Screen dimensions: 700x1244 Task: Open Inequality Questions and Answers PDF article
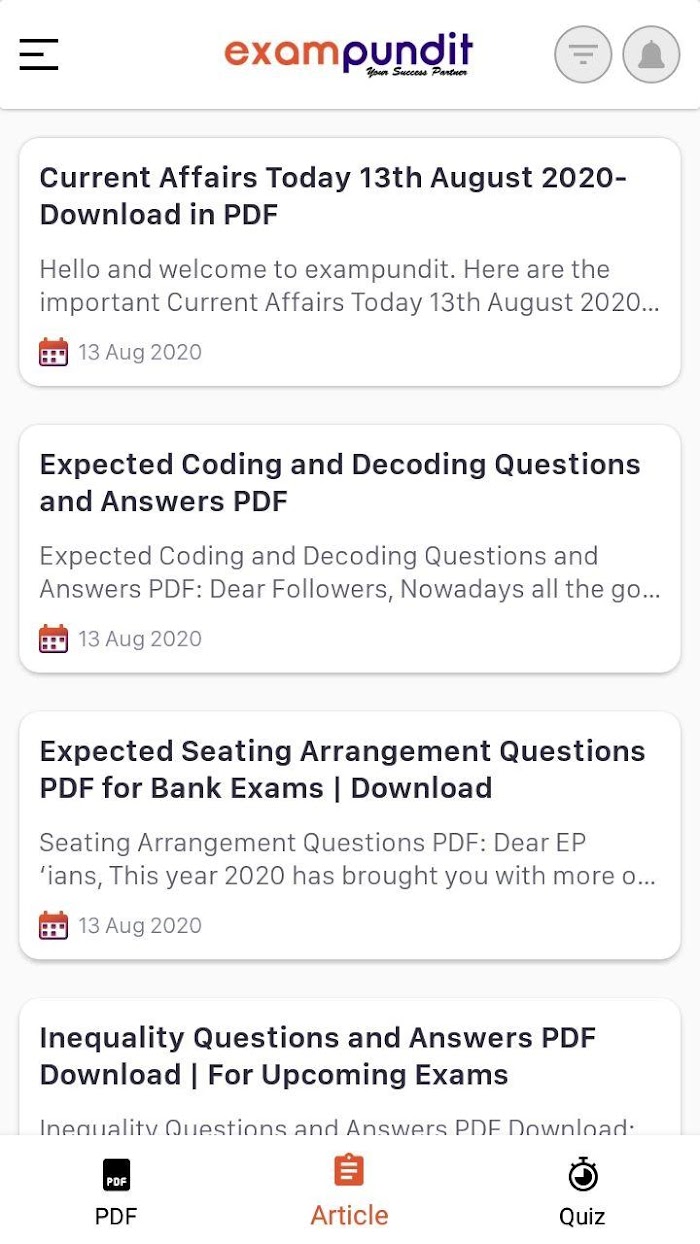tap(350, 1067)
